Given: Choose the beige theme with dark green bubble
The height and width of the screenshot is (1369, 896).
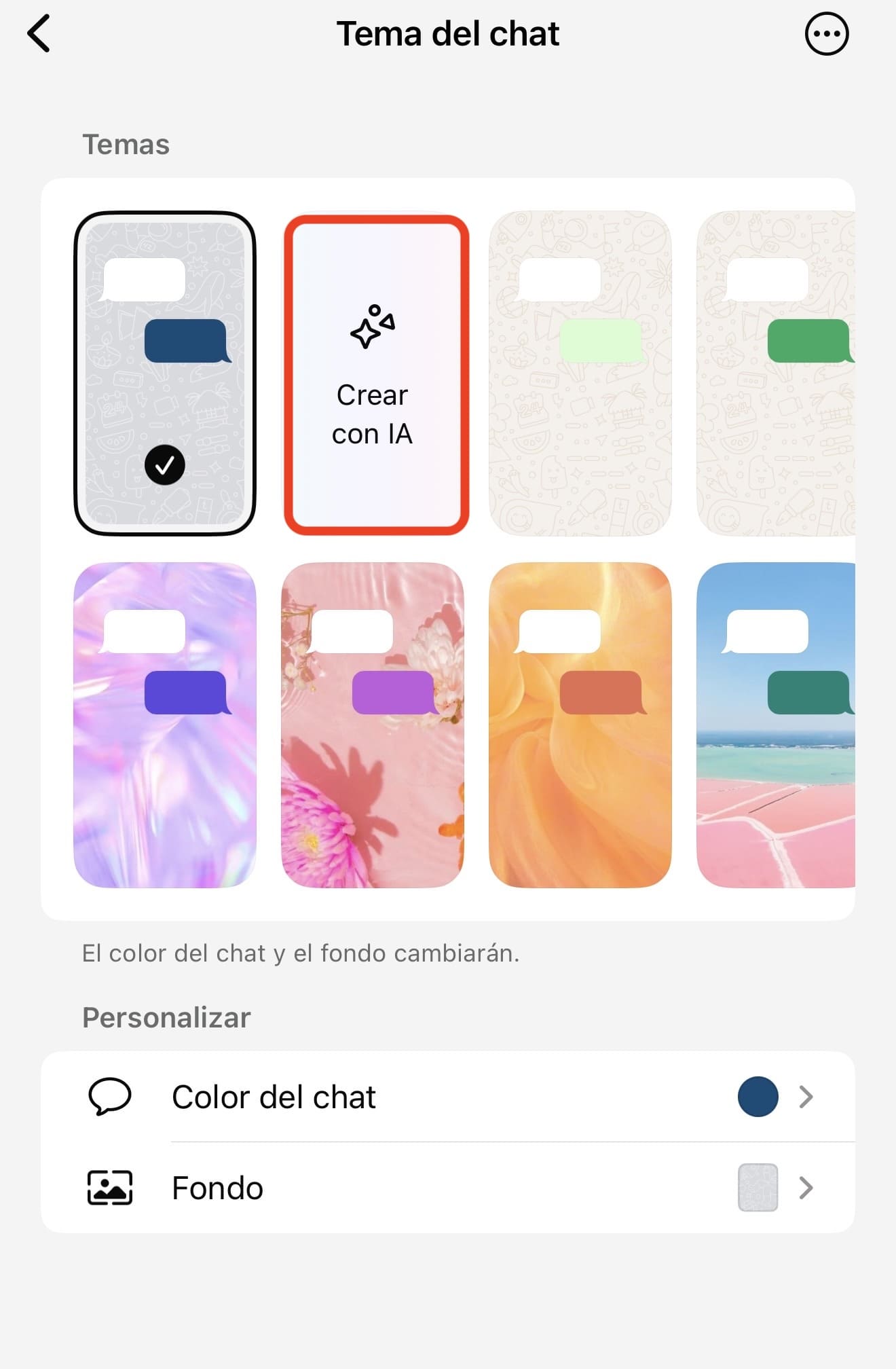Looking at the screenshot, I should tap(776, 373).
